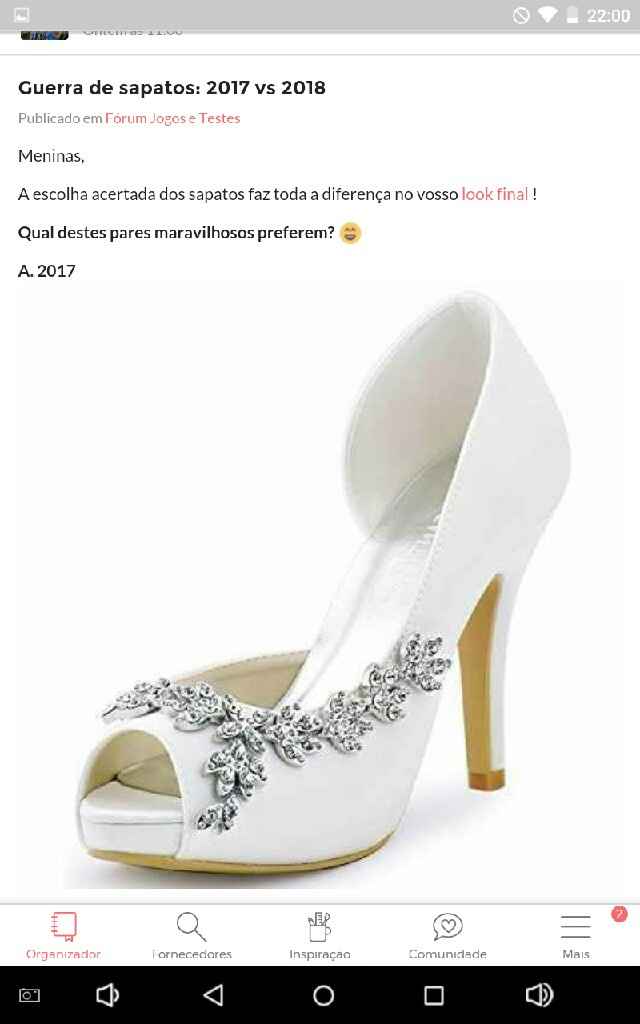
Task: Open the 2017 white shoe photo
Action: [320, 590]
